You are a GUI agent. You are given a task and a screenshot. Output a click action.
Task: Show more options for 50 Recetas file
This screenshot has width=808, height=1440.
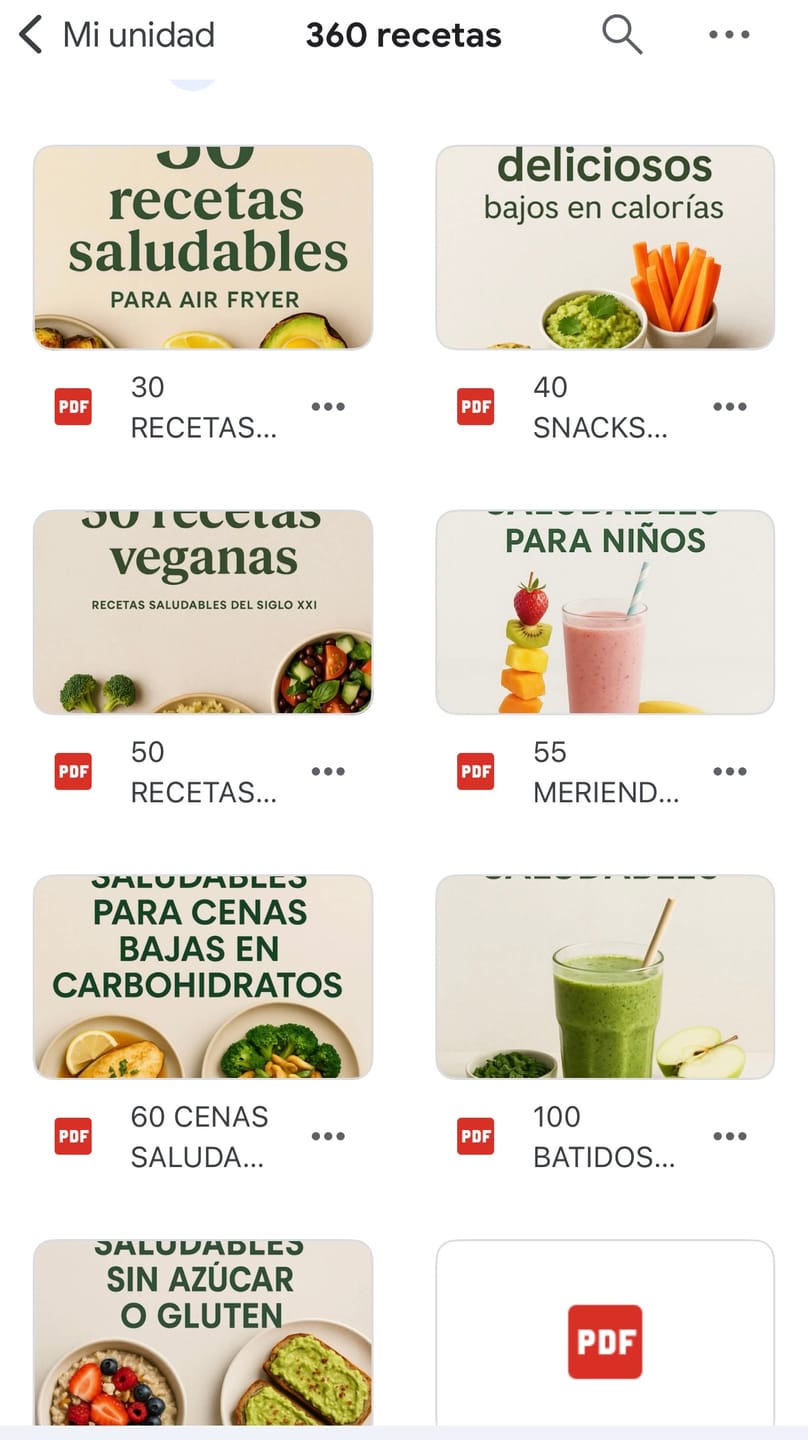pos(328,772)
